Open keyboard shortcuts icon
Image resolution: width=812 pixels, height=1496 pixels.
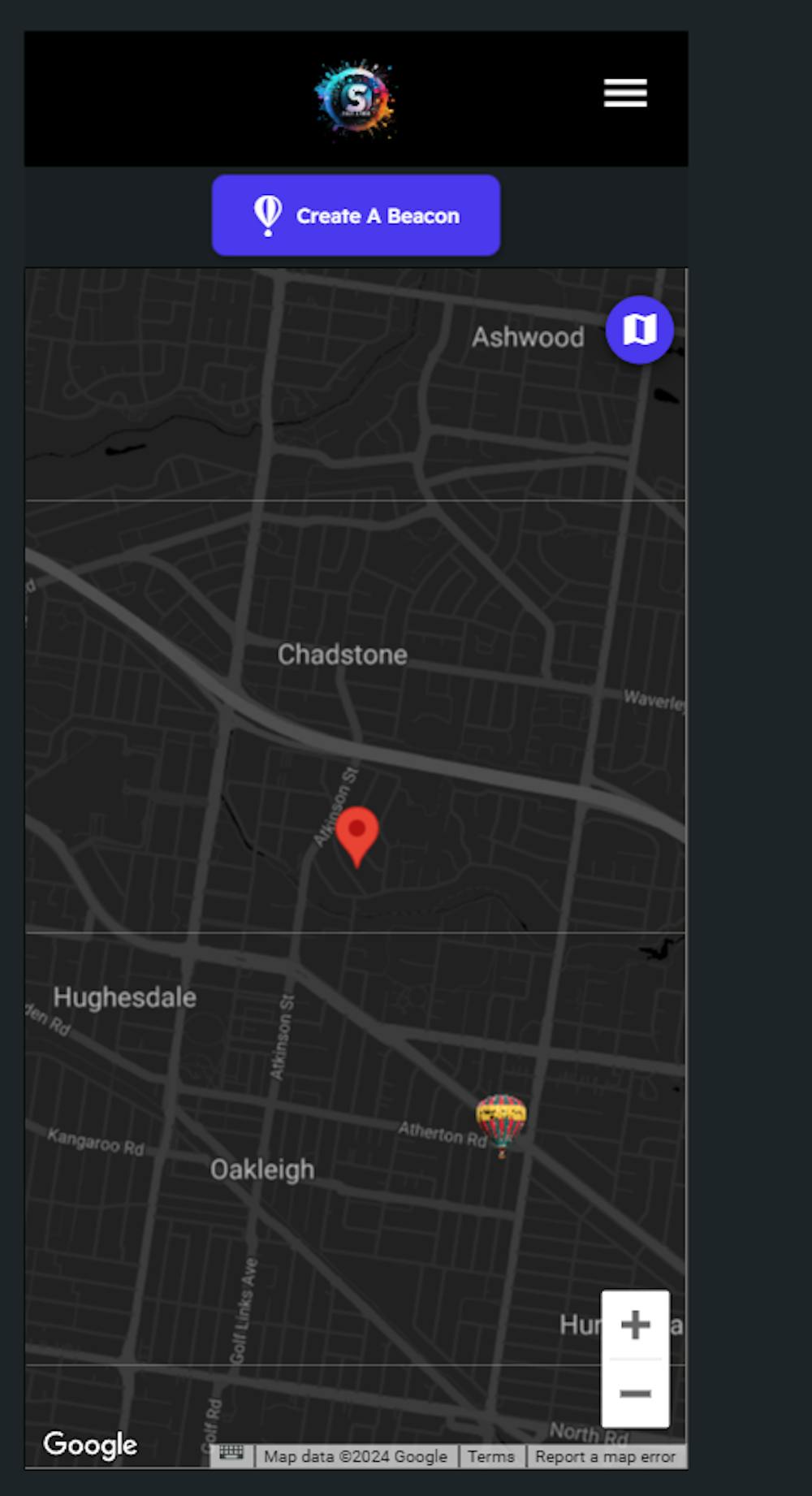tap(231, 1455)
